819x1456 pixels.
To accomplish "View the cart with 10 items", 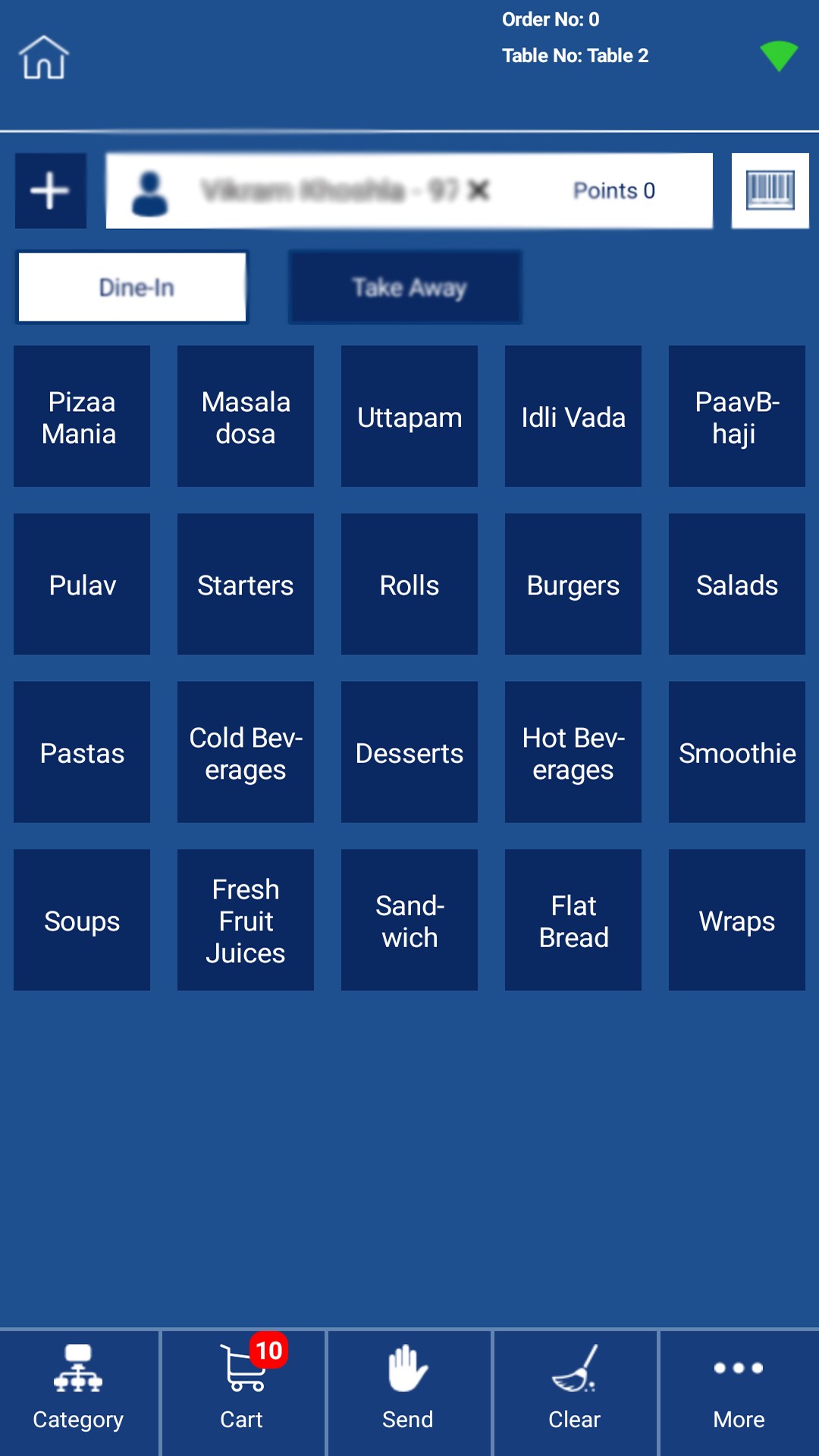I will coord(243,1392).
